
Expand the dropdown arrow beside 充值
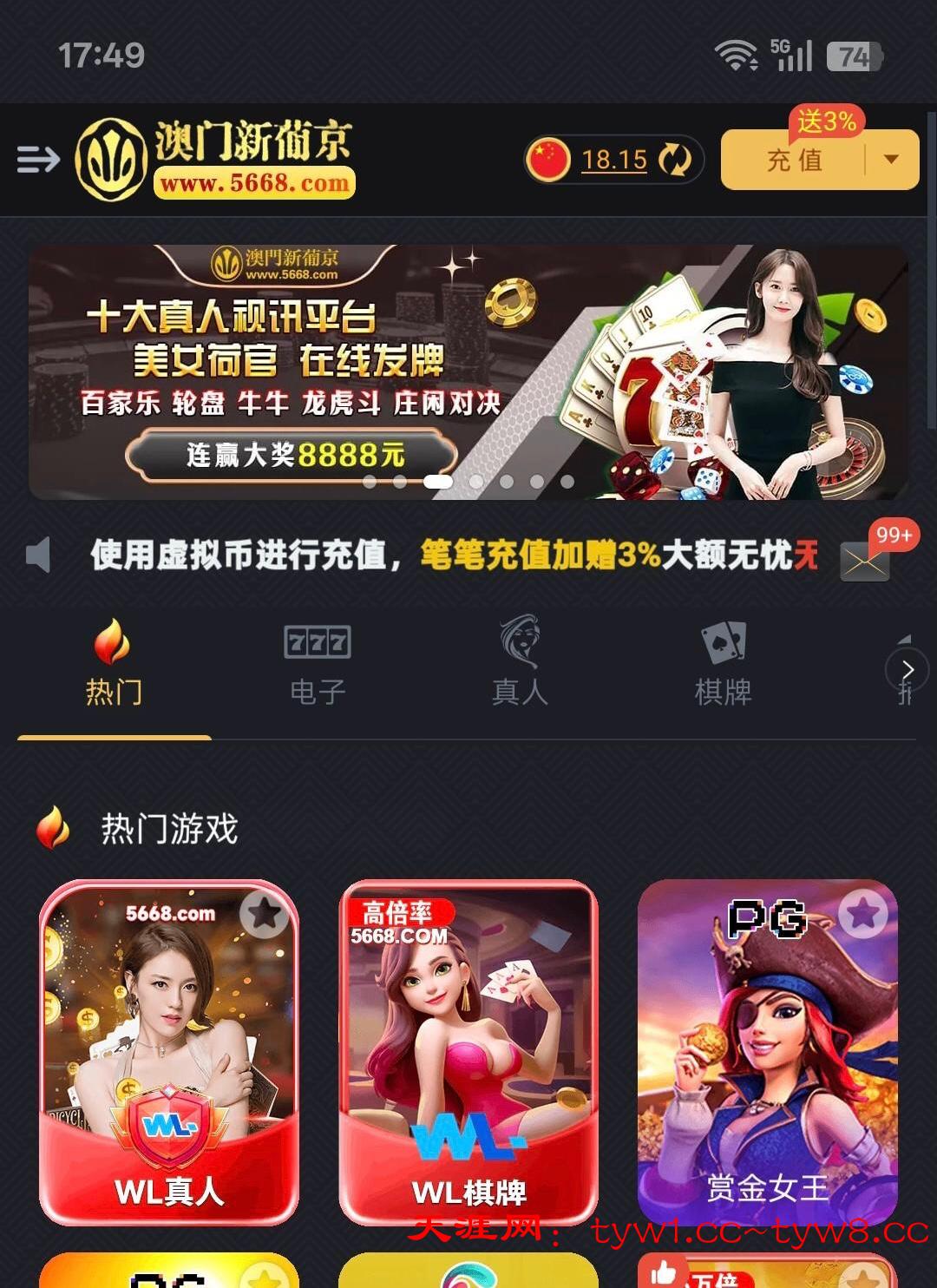pos(891,160)
